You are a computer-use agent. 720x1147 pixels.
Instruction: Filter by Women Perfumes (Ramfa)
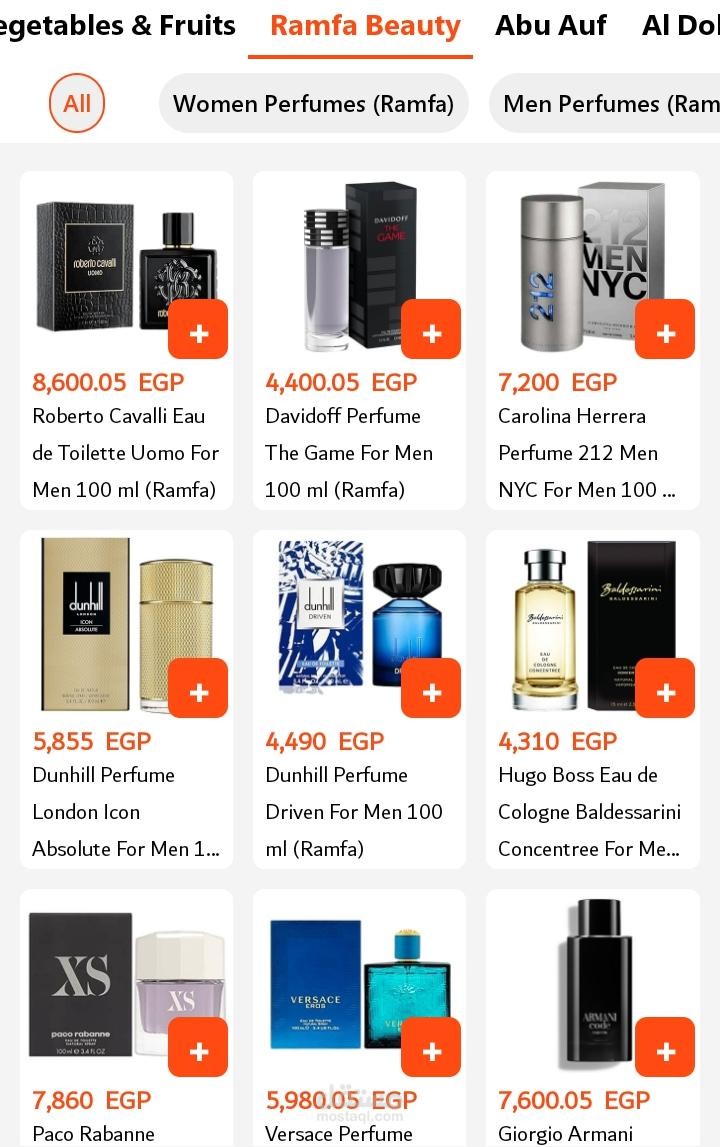click(x=313, y=103)
